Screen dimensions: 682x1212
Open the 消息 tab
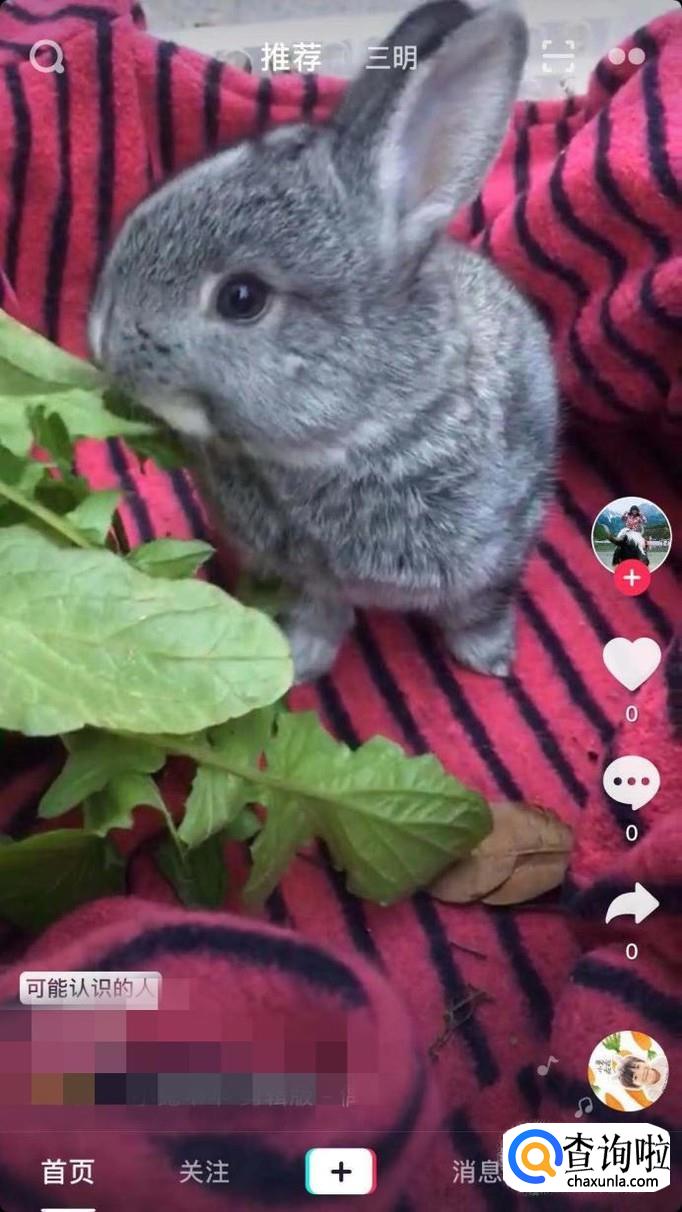coord(477,1172)
